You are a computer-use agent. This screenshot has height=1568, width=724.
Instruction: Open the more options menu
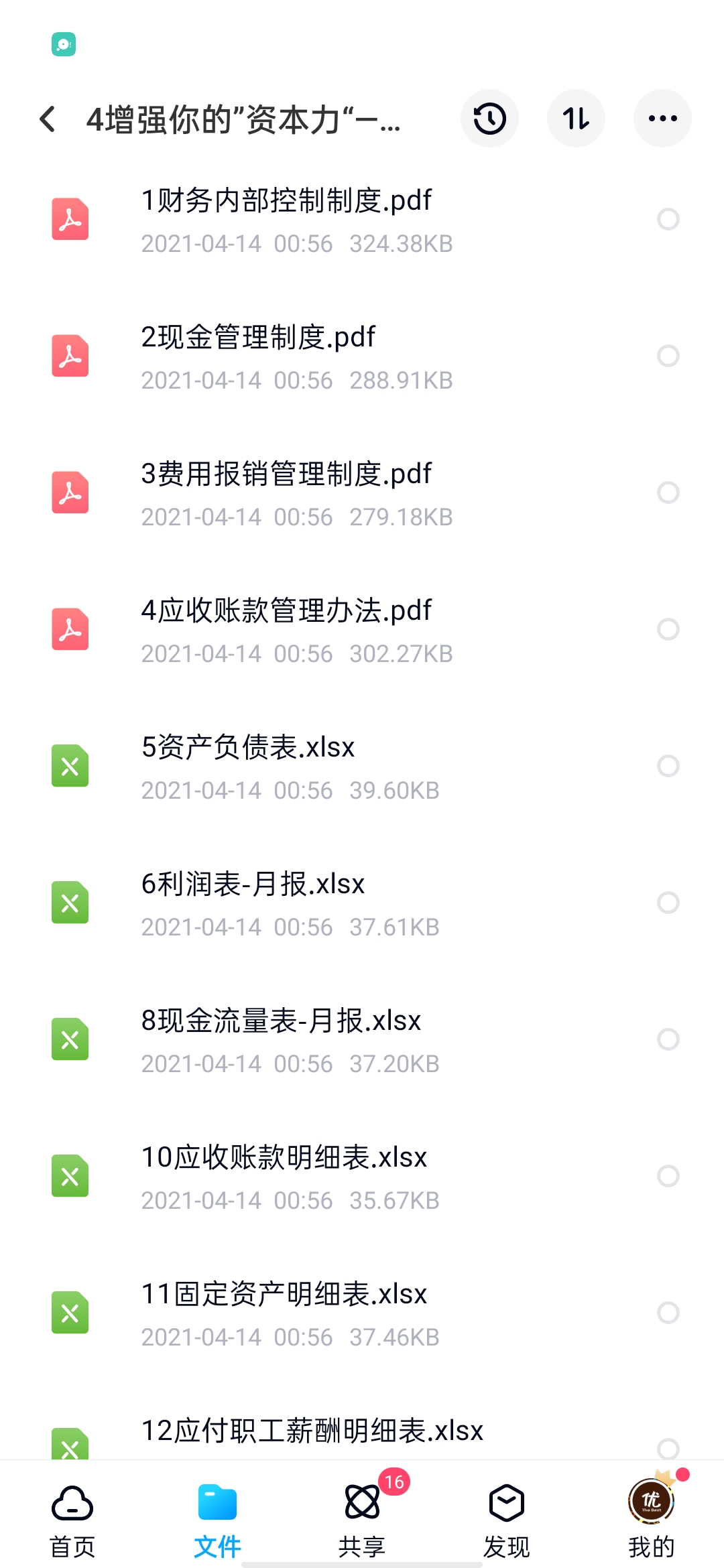662,118
